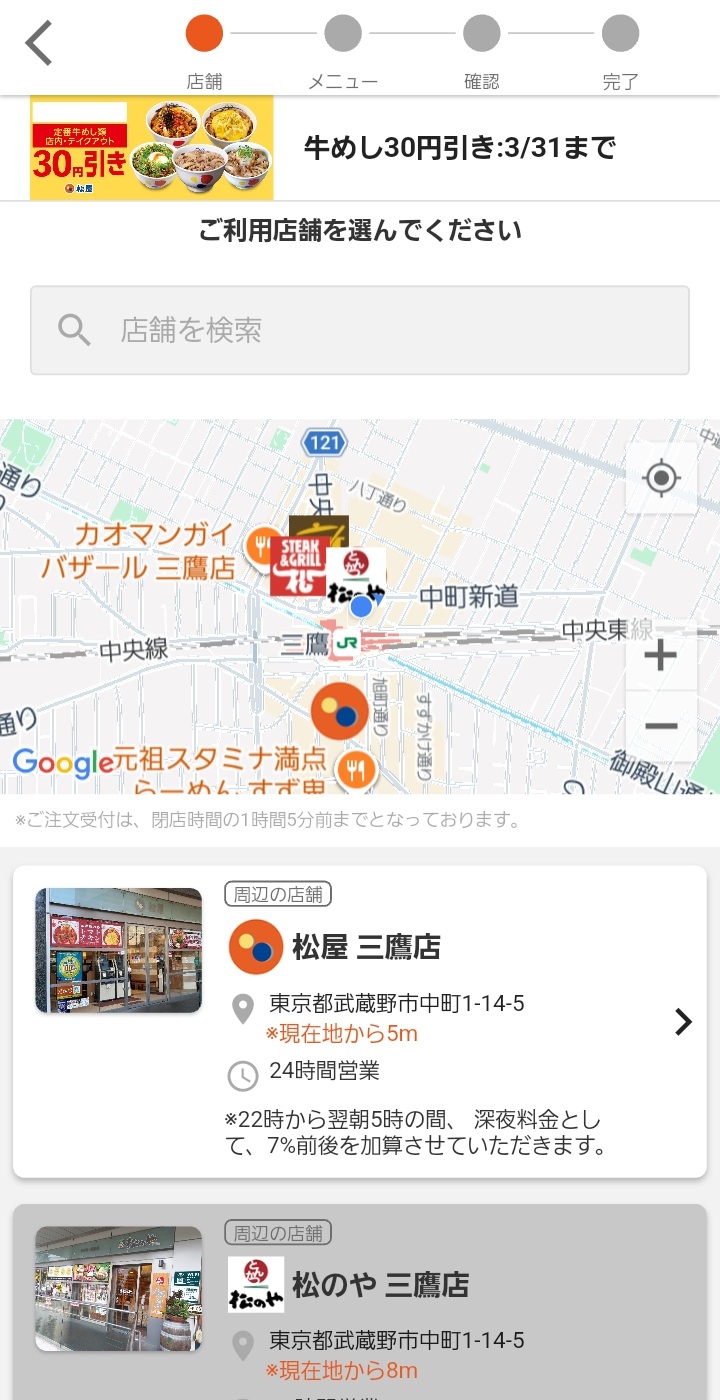Zoom in on the map

tap(661, 656)
